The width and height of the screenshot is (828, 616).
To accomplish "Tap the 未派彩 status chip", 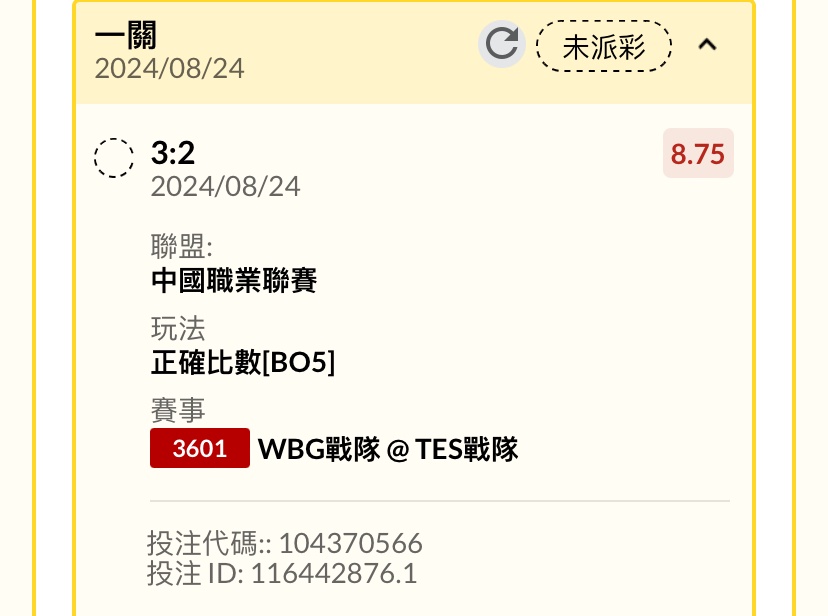I will pyautogui.click(x=603, y=46).
